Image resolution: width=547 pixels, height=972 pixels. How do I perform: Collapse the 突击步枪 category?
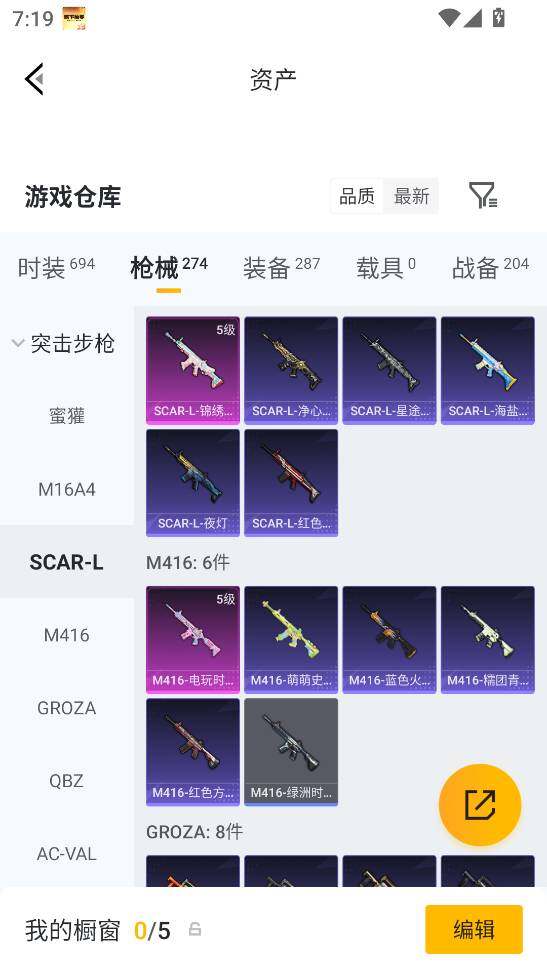tap(63, 343)
